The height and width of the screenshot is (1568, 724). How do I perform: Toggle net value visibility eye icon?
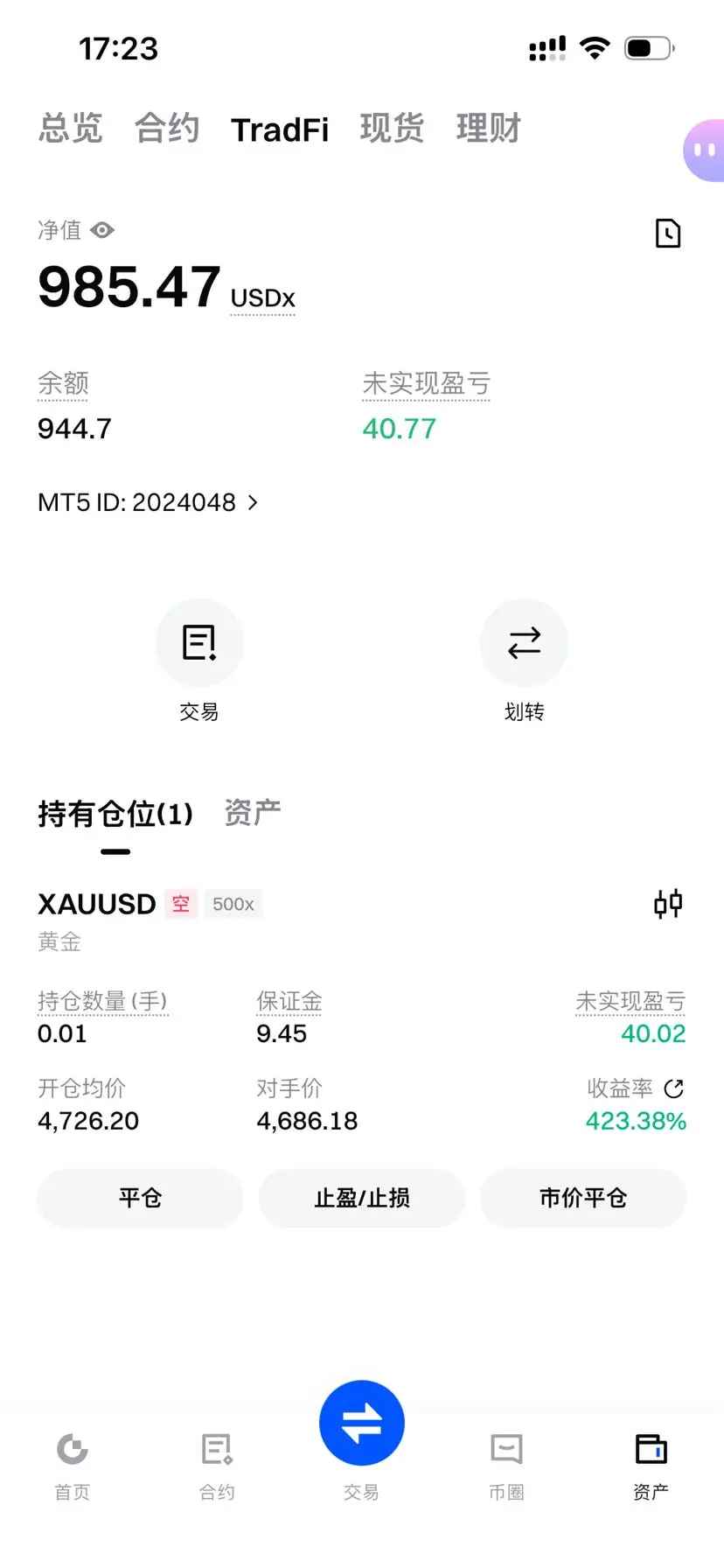click(102, 230)
